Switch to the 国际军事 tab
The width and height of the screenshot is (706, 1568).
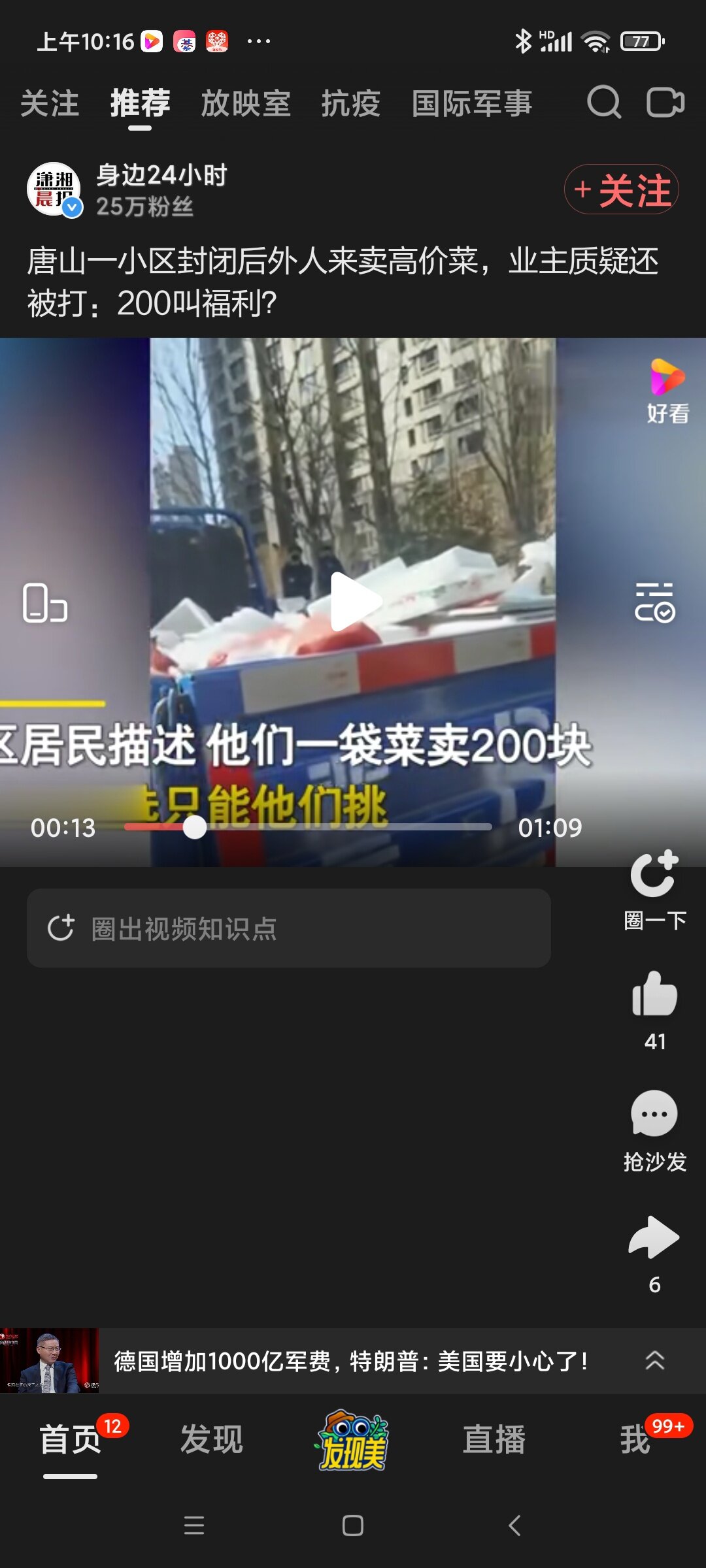(x=472, y=104)
